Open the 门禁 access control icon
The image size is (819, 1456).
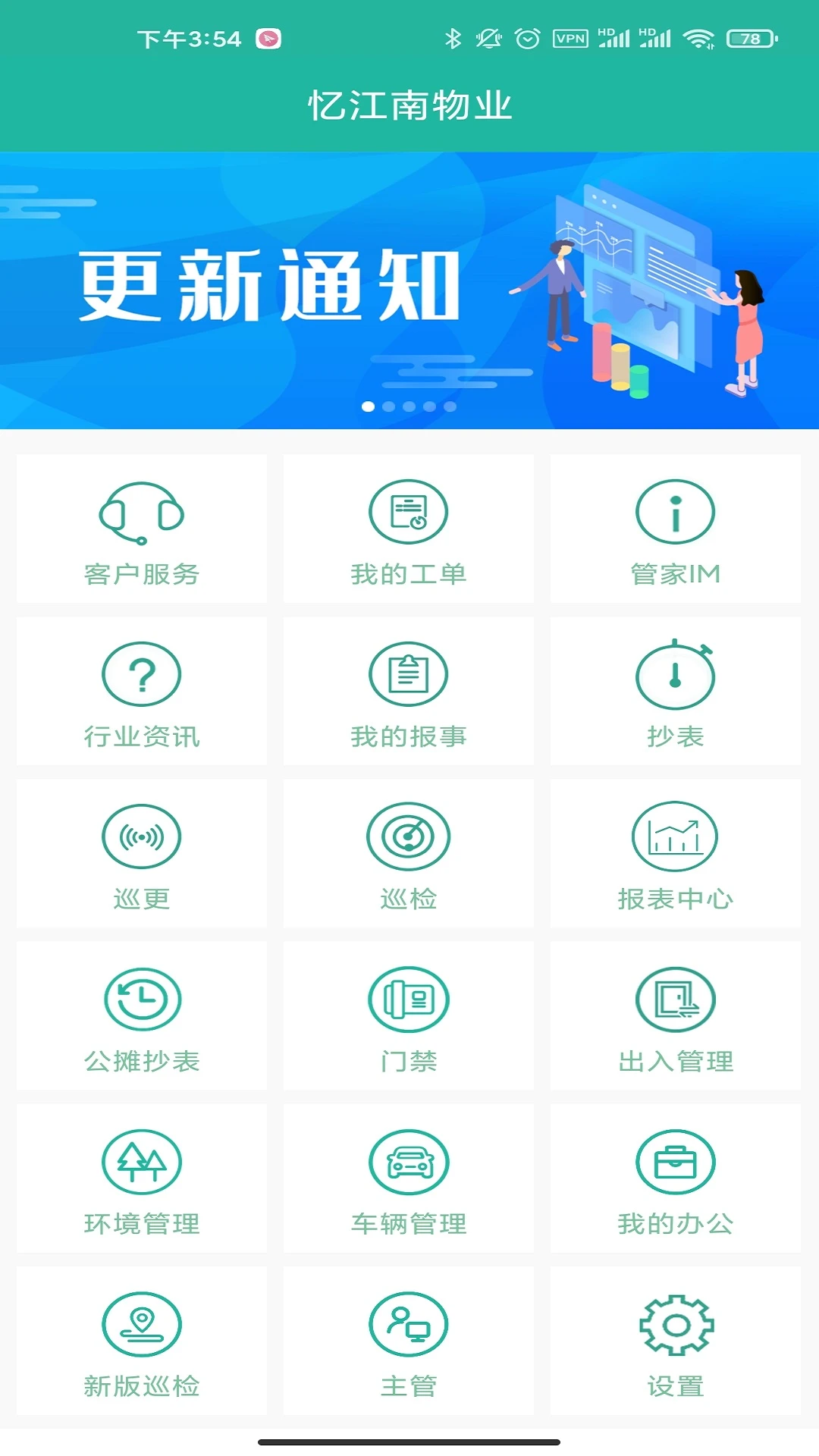408,999
